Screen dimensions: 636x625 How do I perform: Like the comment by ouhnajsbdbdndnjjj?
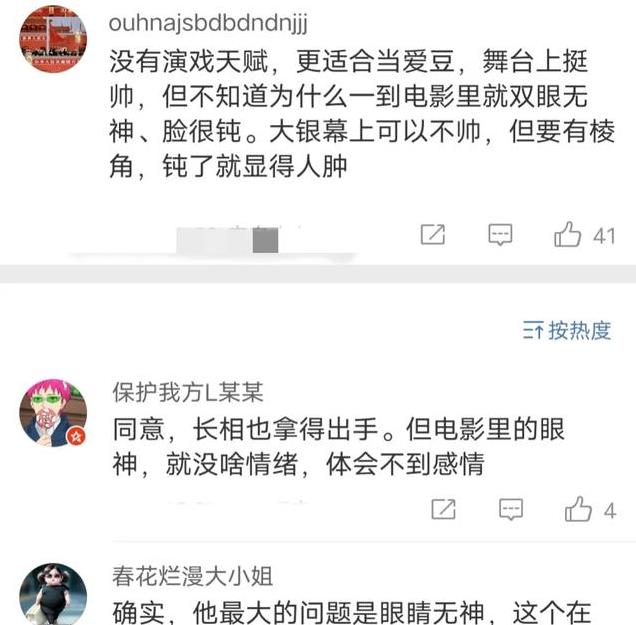tap(568, 236)
